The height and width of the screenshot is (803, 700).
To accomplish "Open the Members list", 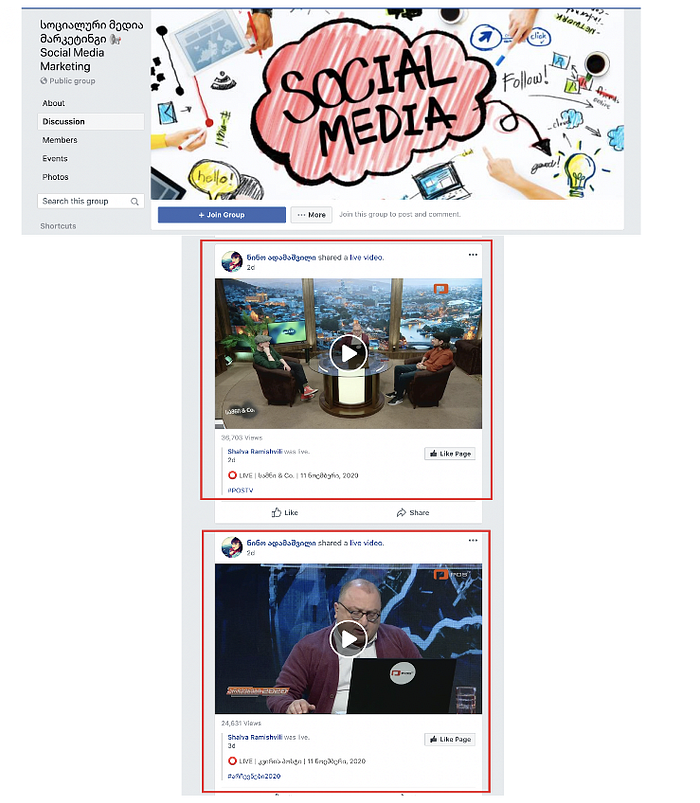I will [x=60, y=140].
